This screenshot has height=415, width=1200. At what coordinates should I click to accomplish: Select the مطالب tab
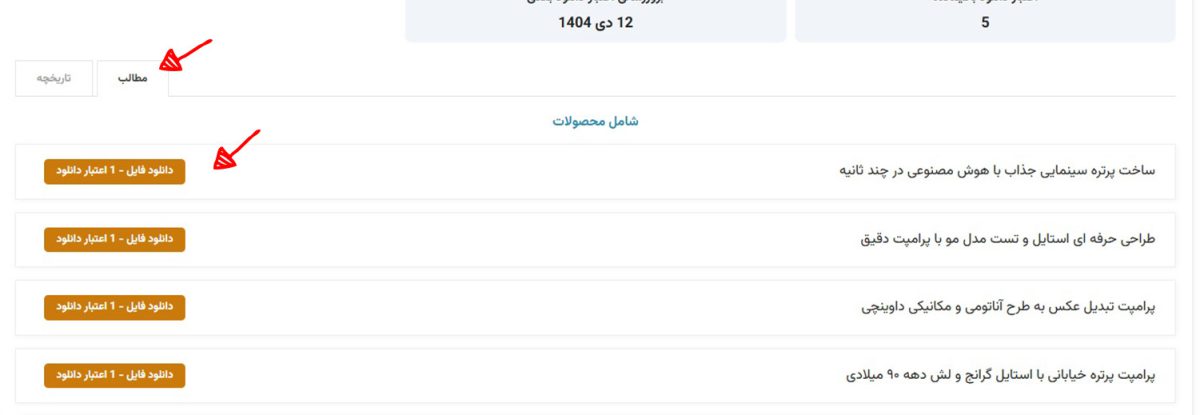132,78
